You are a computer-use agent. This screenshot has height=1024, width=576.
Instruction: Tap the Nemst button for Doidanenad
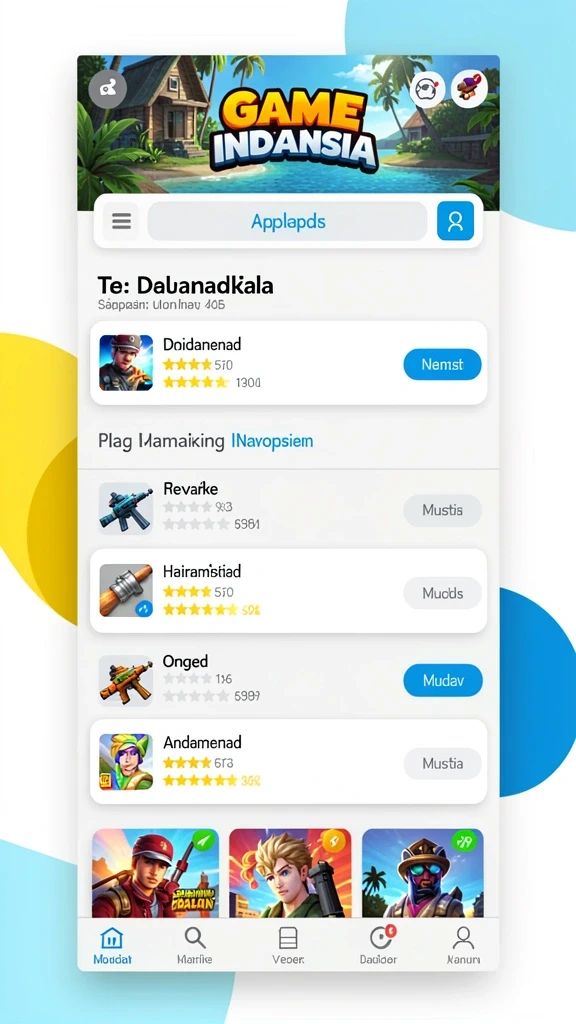coord(442,364)
